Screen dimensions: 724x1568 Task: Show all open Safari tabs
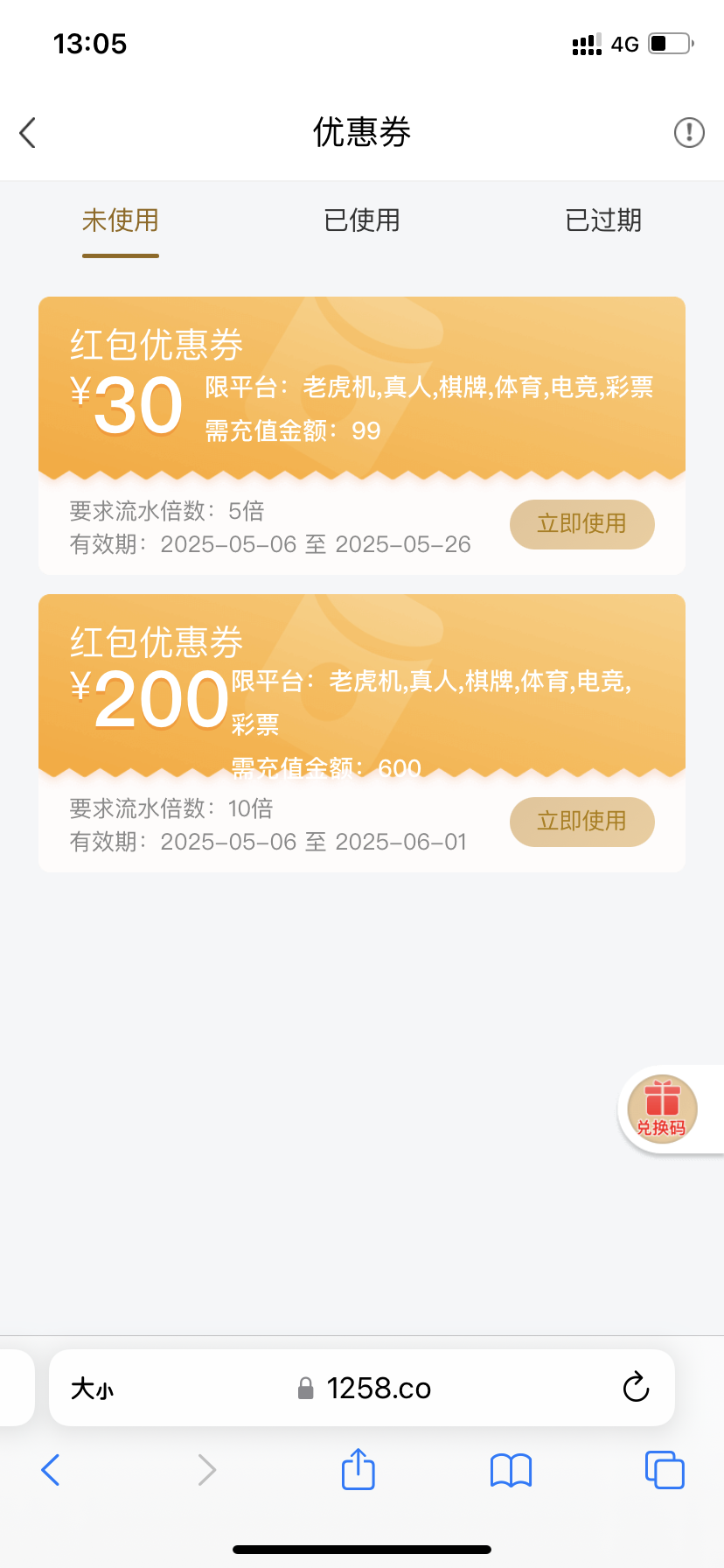click(x=665, y=1470)
